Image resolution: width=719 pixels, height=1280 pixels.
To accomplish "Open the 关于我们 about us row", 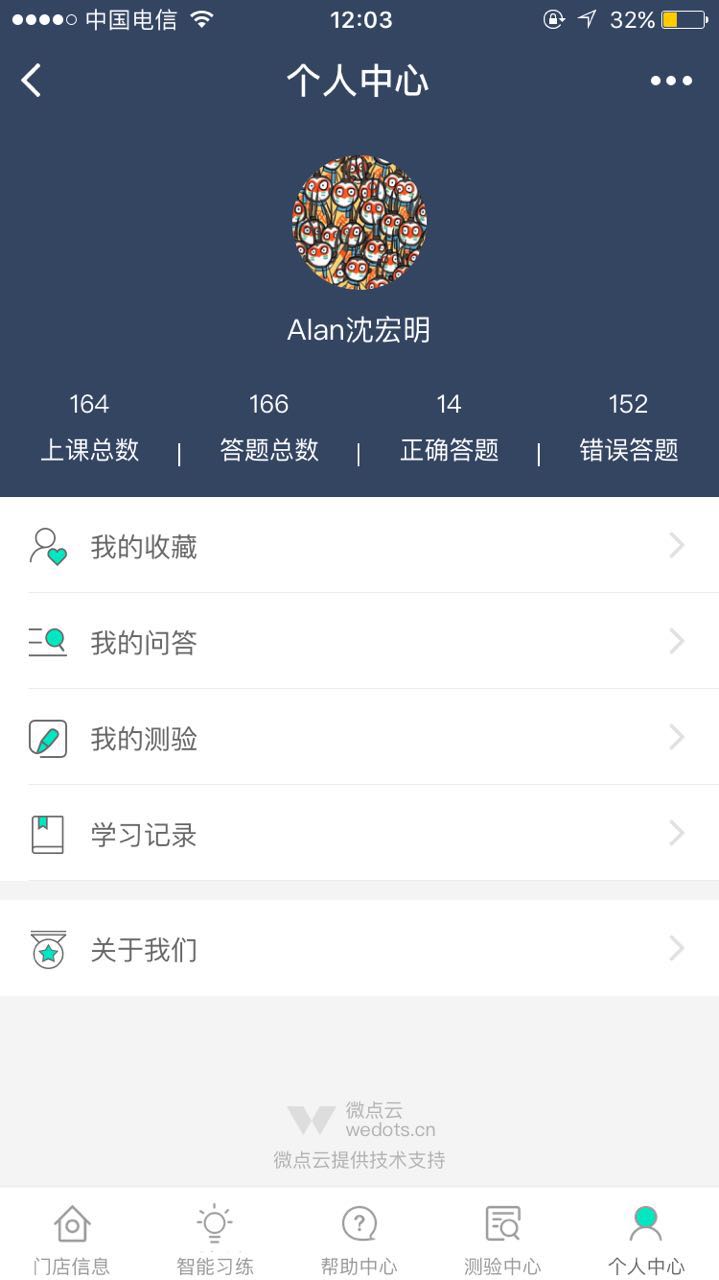I will click(359, 948).
